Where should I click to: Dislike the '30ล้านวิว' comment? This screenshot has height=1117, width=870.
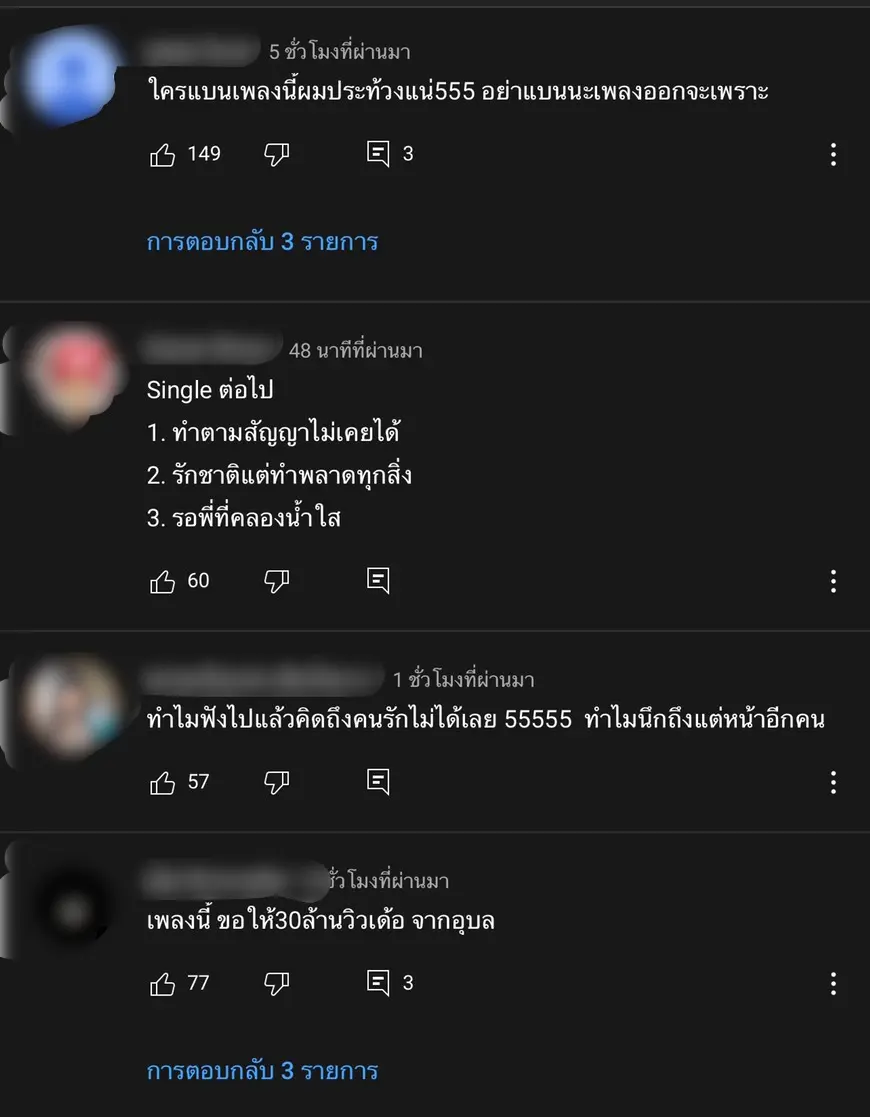(277, 984)
